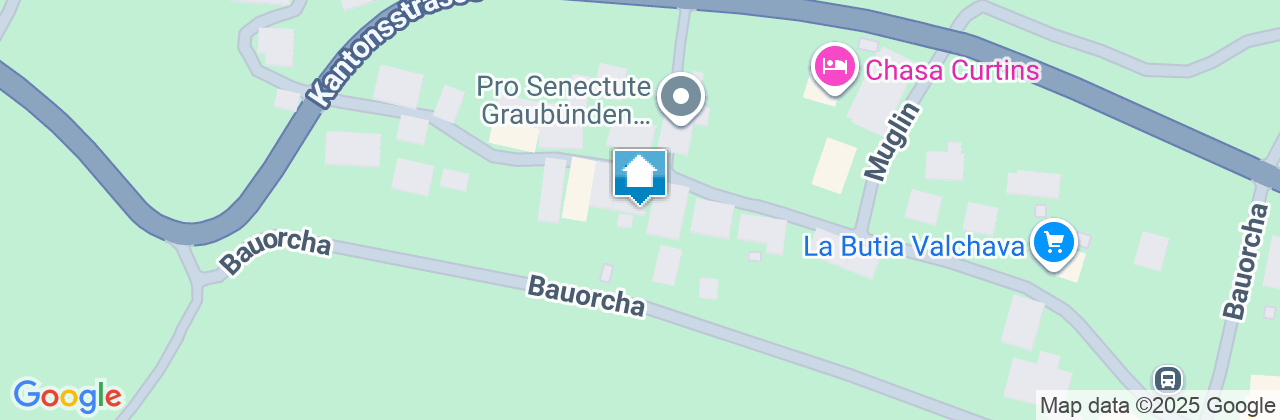The height and width of the screenshot is (420, 1280).
Task: Open the bus stop icon
Action: tap(1166, 380)
